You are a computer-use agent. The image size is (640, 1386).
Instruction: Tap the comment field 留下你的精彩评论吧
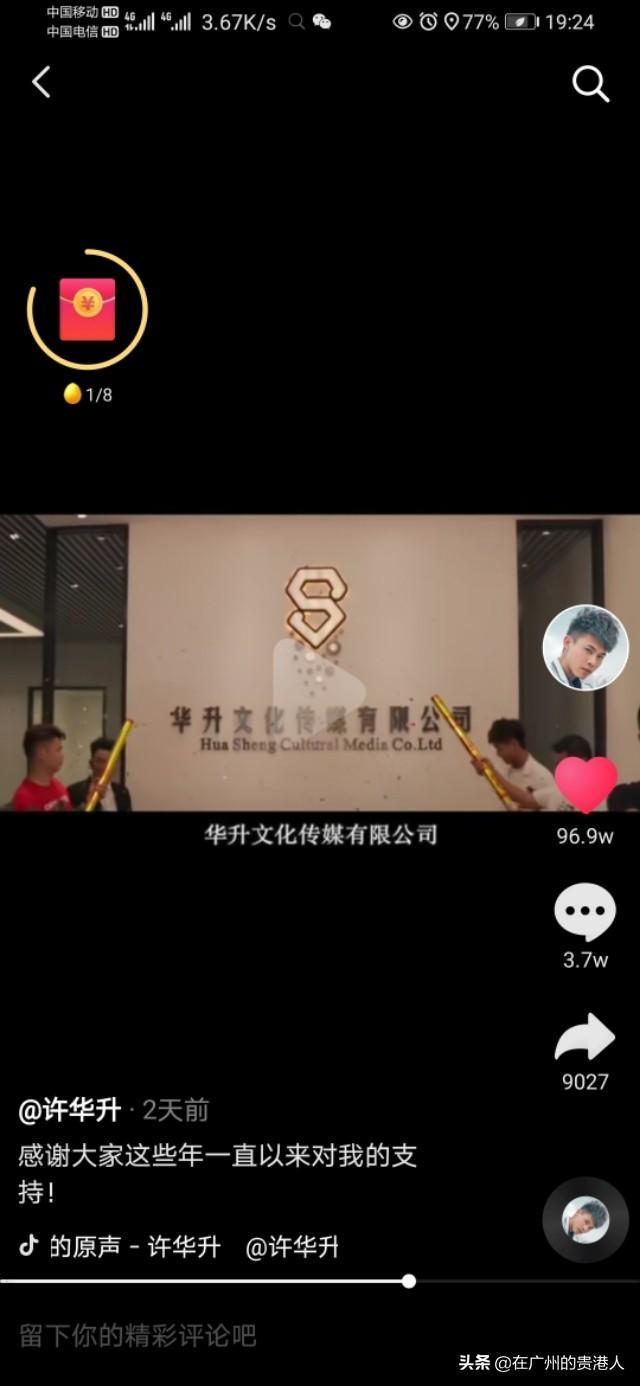point(138,1335)
